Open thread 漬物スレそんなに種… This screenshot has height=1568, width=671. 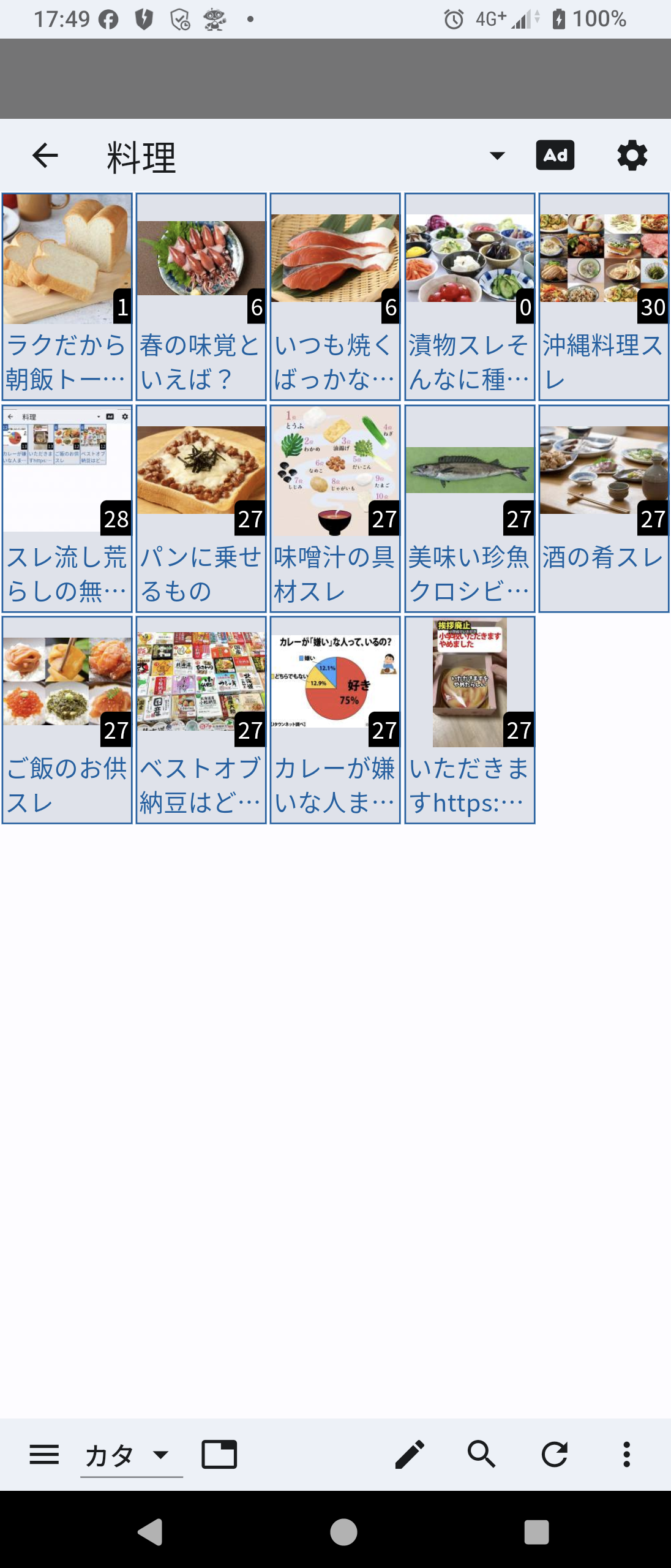coord(470,296)
